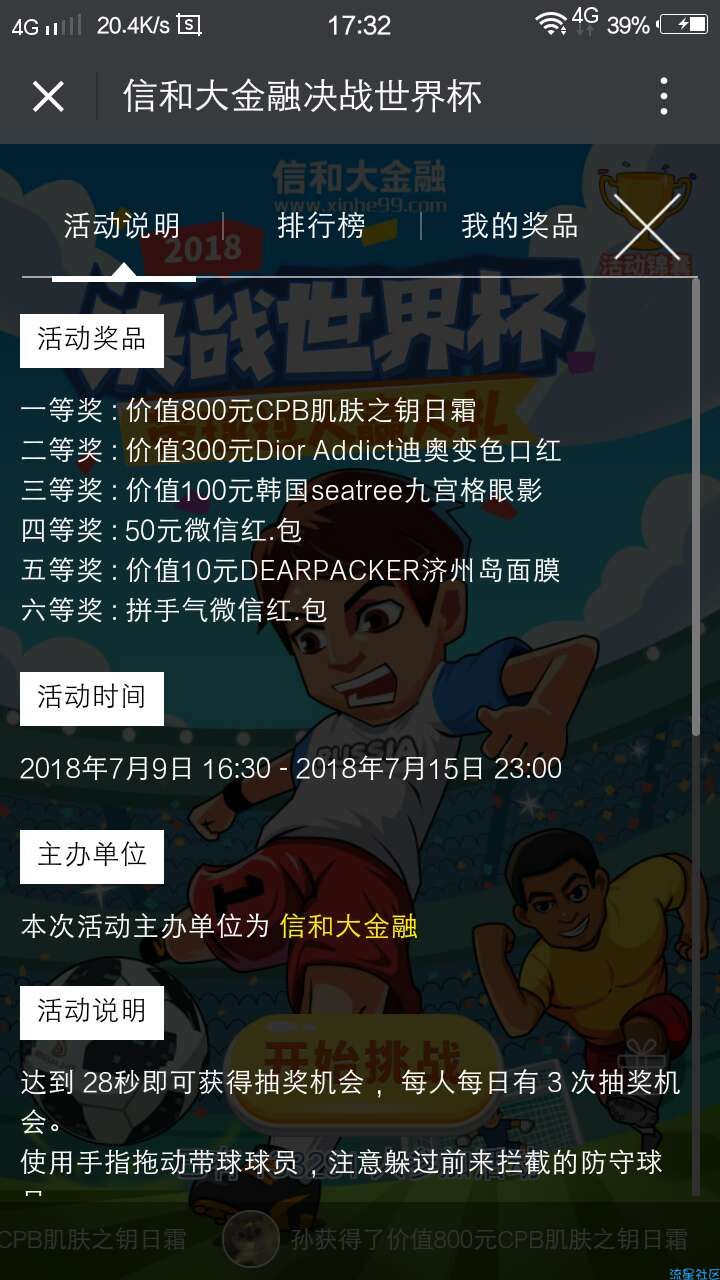Open the 信和大金融 organizer link
This screenshot has height=1280, width=720.
click(348, 926)
